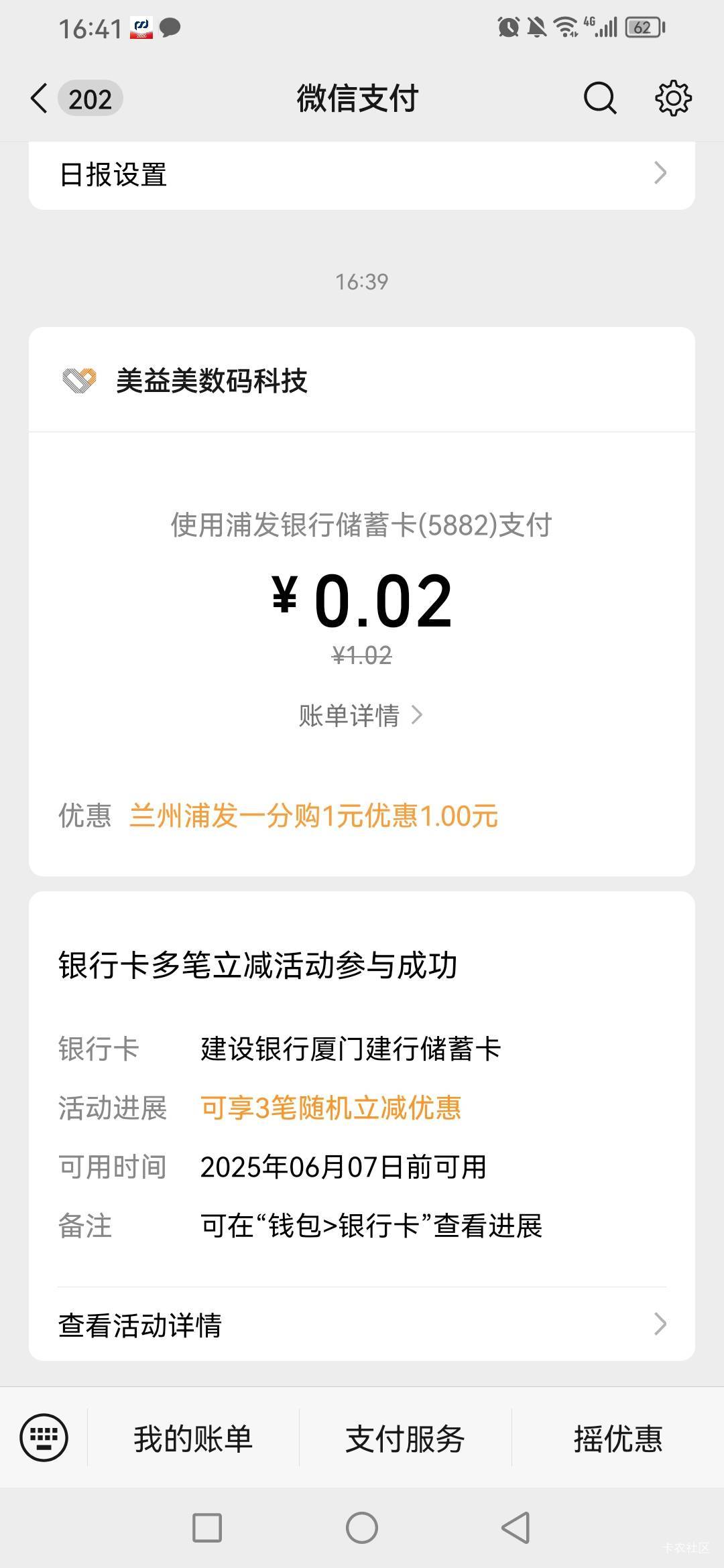The image size is (724, 1568).
Task: Open 日报设置 row
Action: pyautogui.click(x=362, y=175)
